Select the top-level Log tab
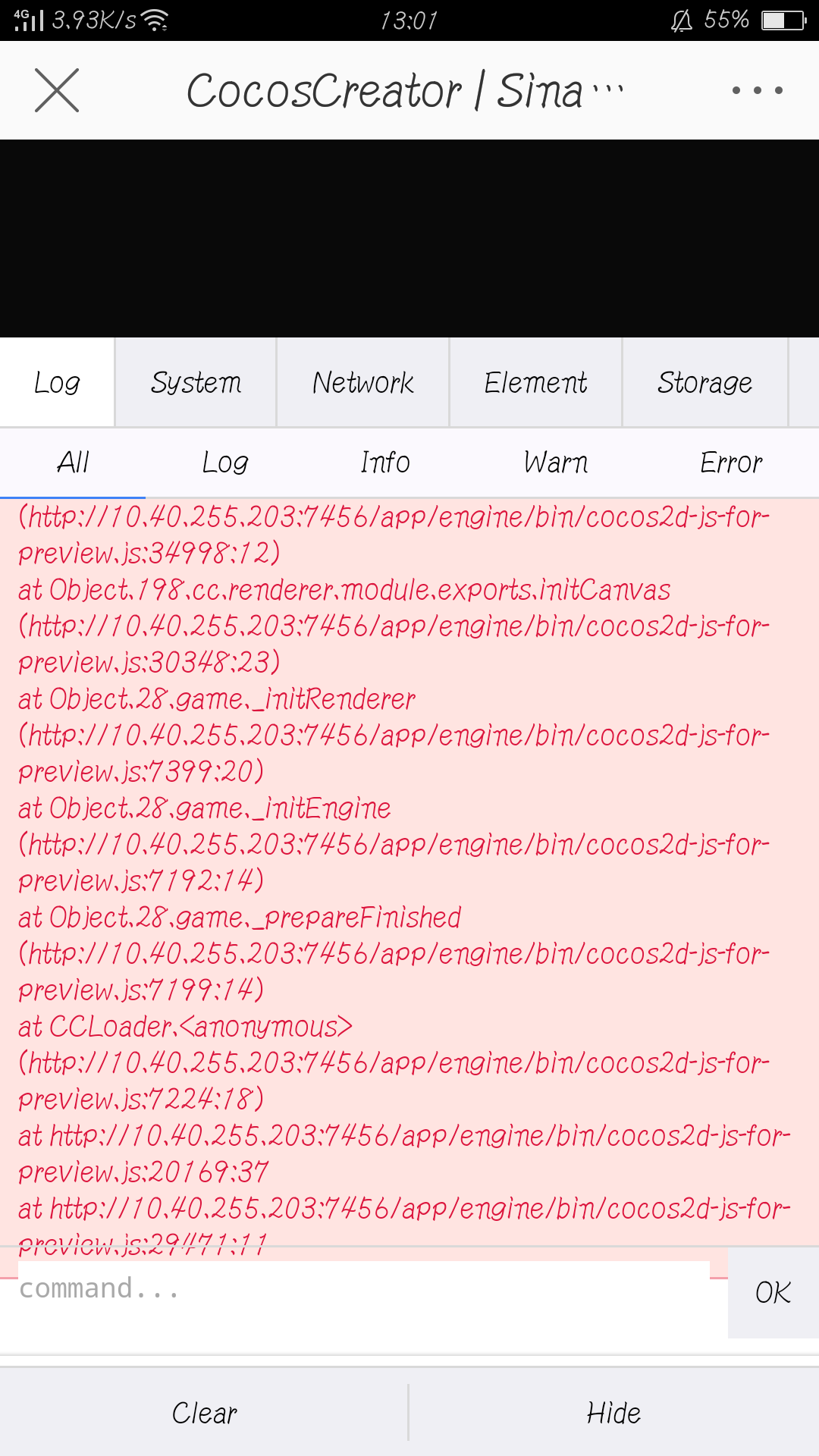The height and width of the screenshot is (1456, 819). 57,382
